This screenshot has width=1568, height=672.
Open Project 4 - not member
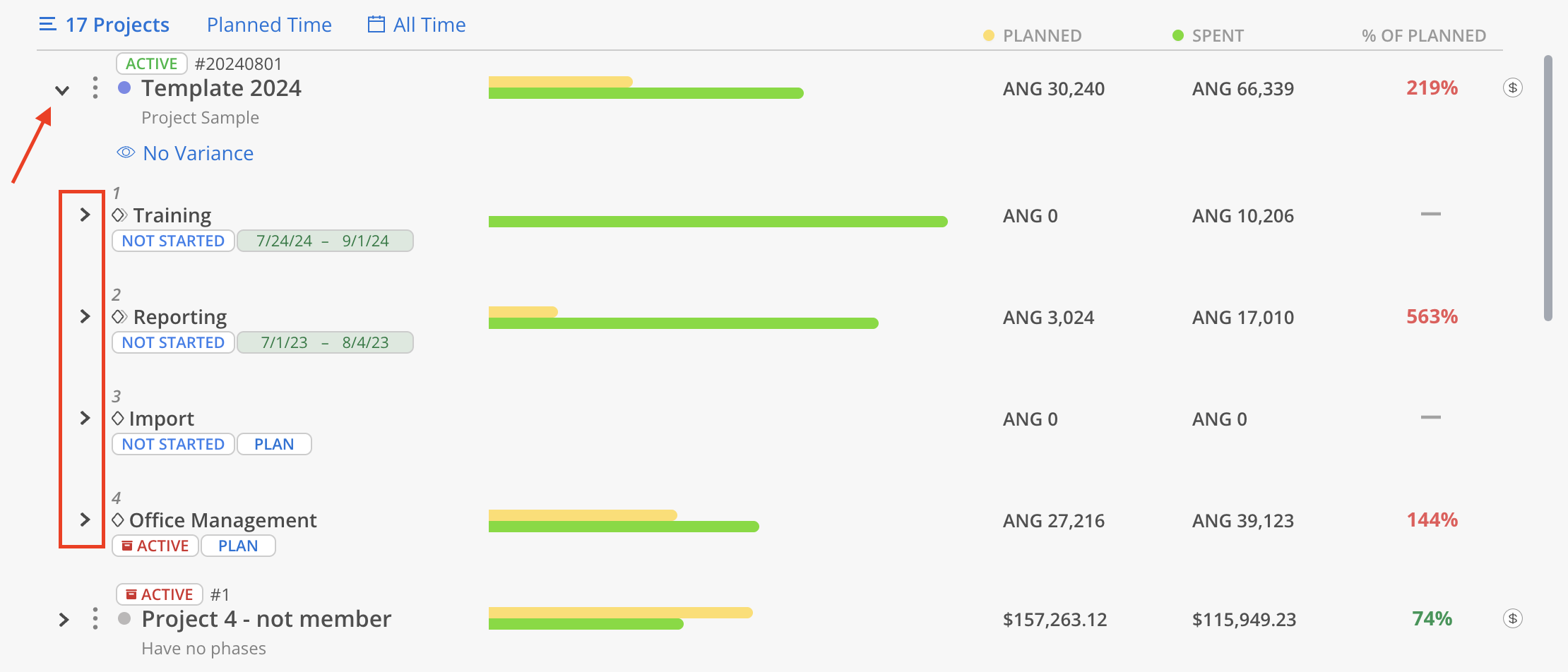(x=266, y=619)
